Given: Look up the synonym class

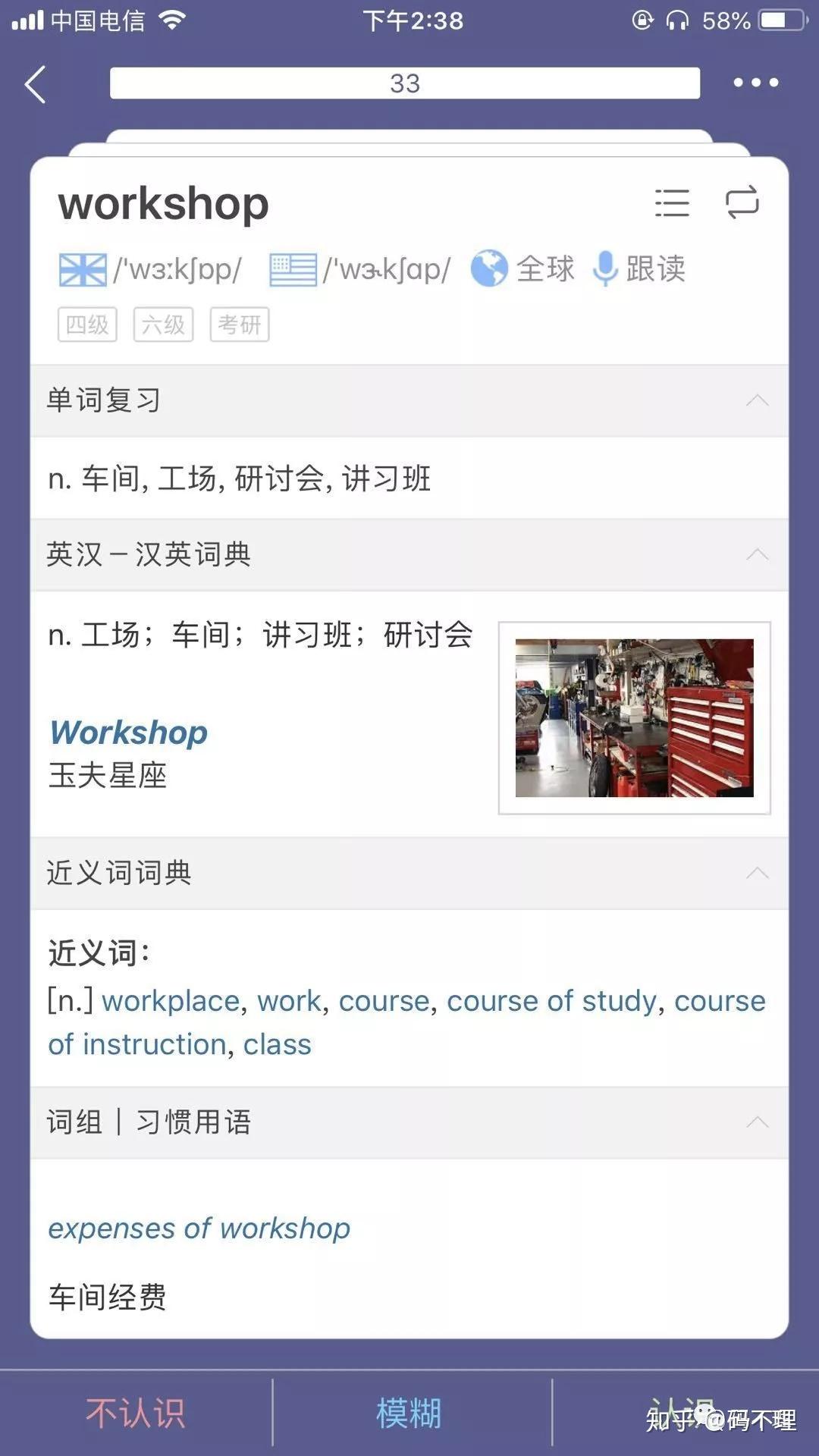Looking at the screenshot, I should coord(277,1045).
